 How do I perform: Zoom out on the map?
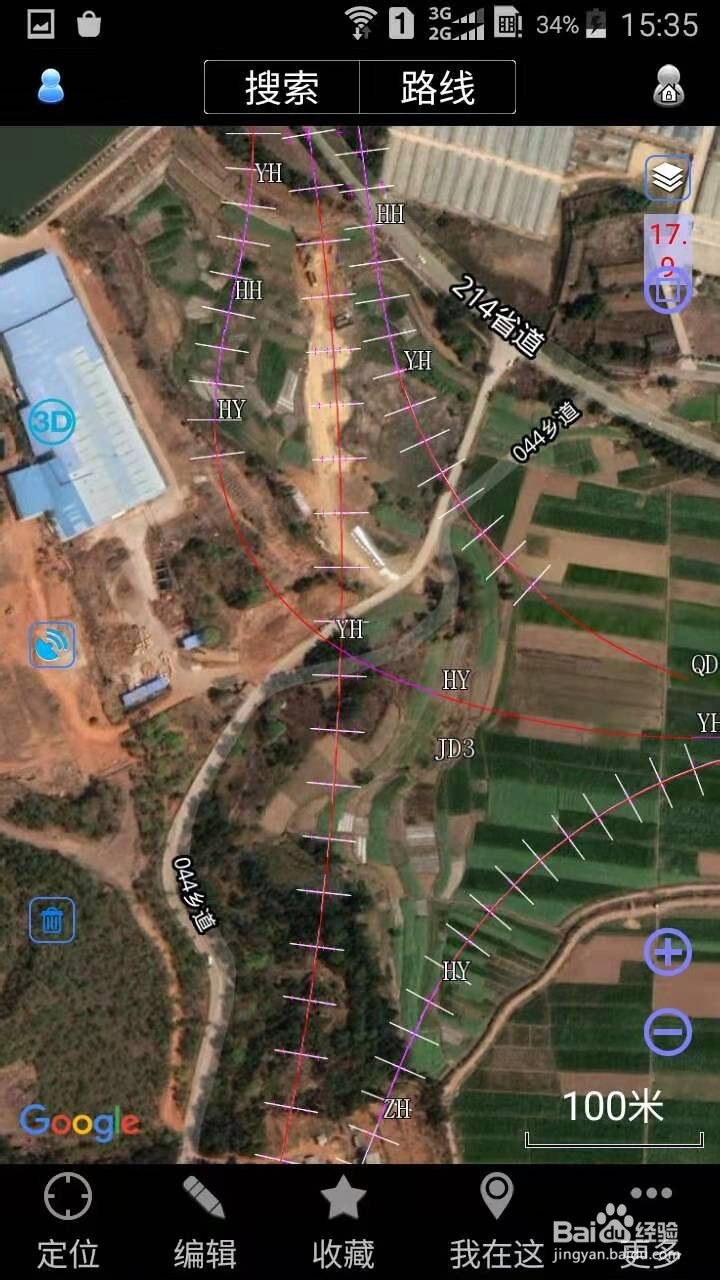point(667,1031)
